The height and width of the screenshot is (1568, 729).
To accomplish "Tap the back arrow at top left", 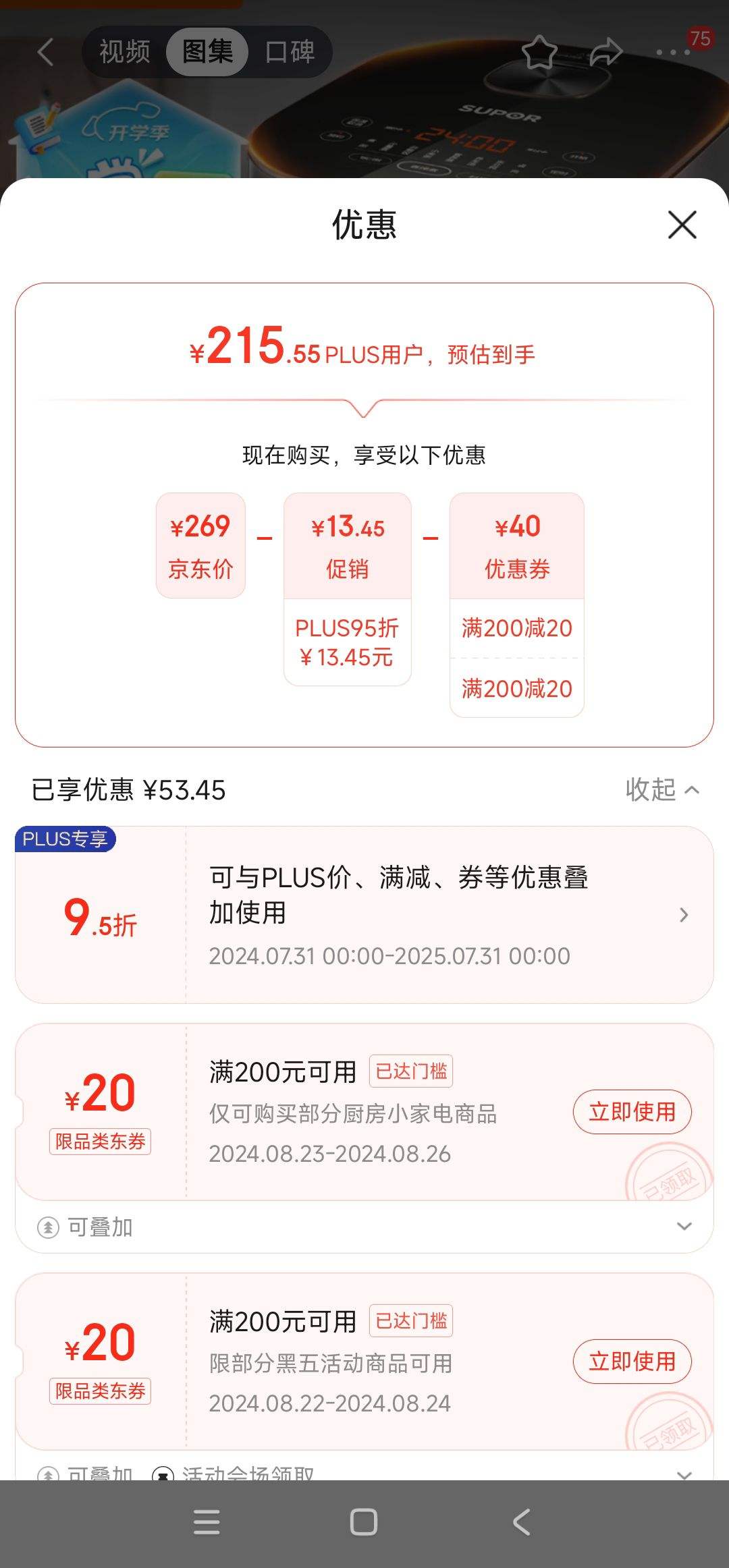I will (45, 51).
